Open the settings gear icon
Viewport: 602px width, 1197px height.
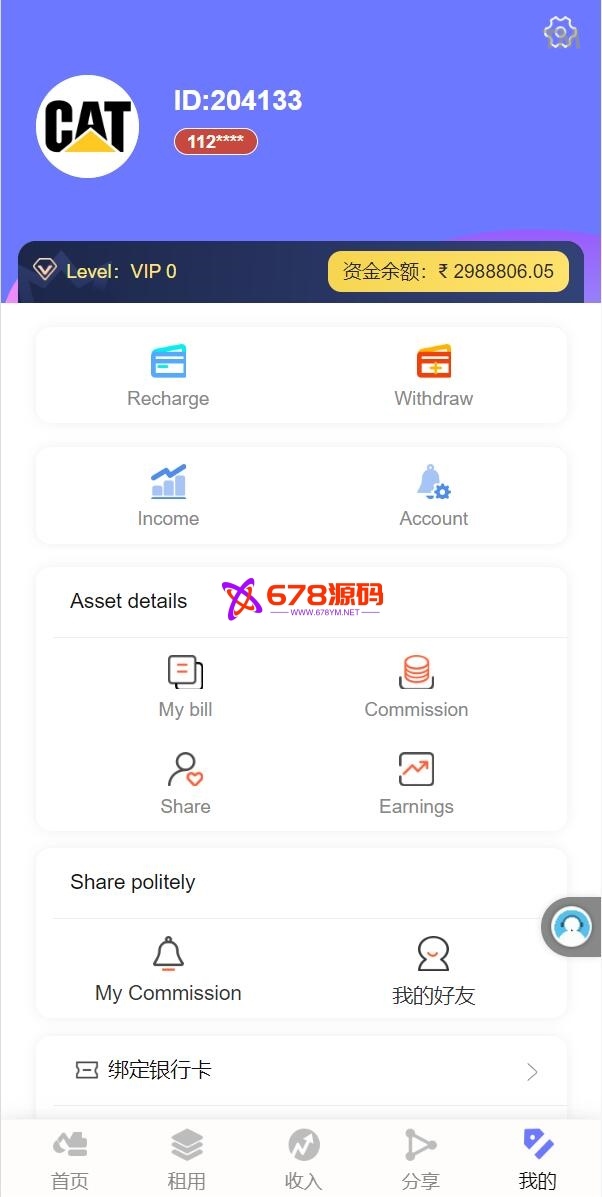click(561, 33)
